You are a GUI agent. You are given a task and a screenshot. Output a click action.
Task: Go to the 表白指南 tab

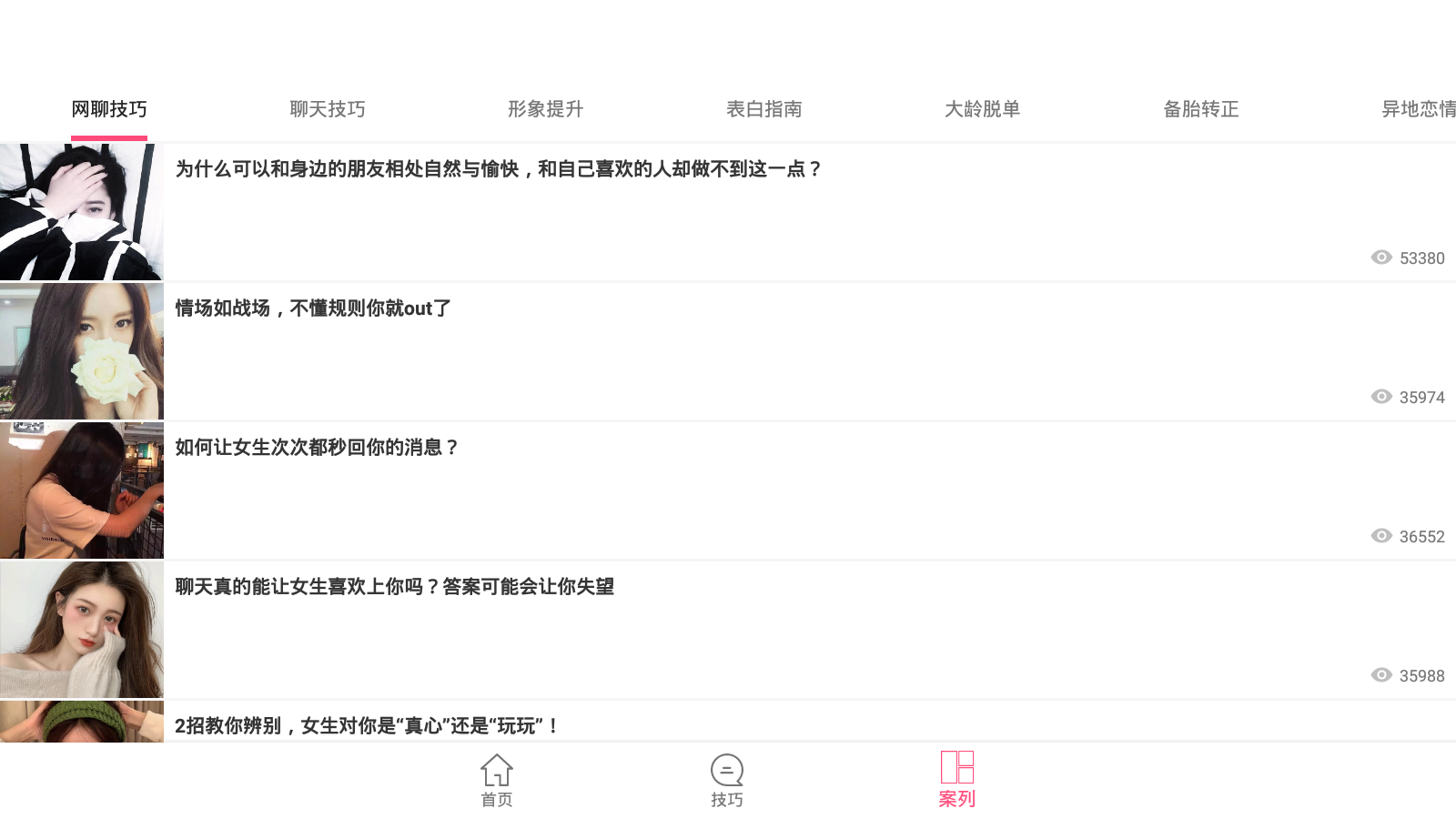[x=763, y=109]
